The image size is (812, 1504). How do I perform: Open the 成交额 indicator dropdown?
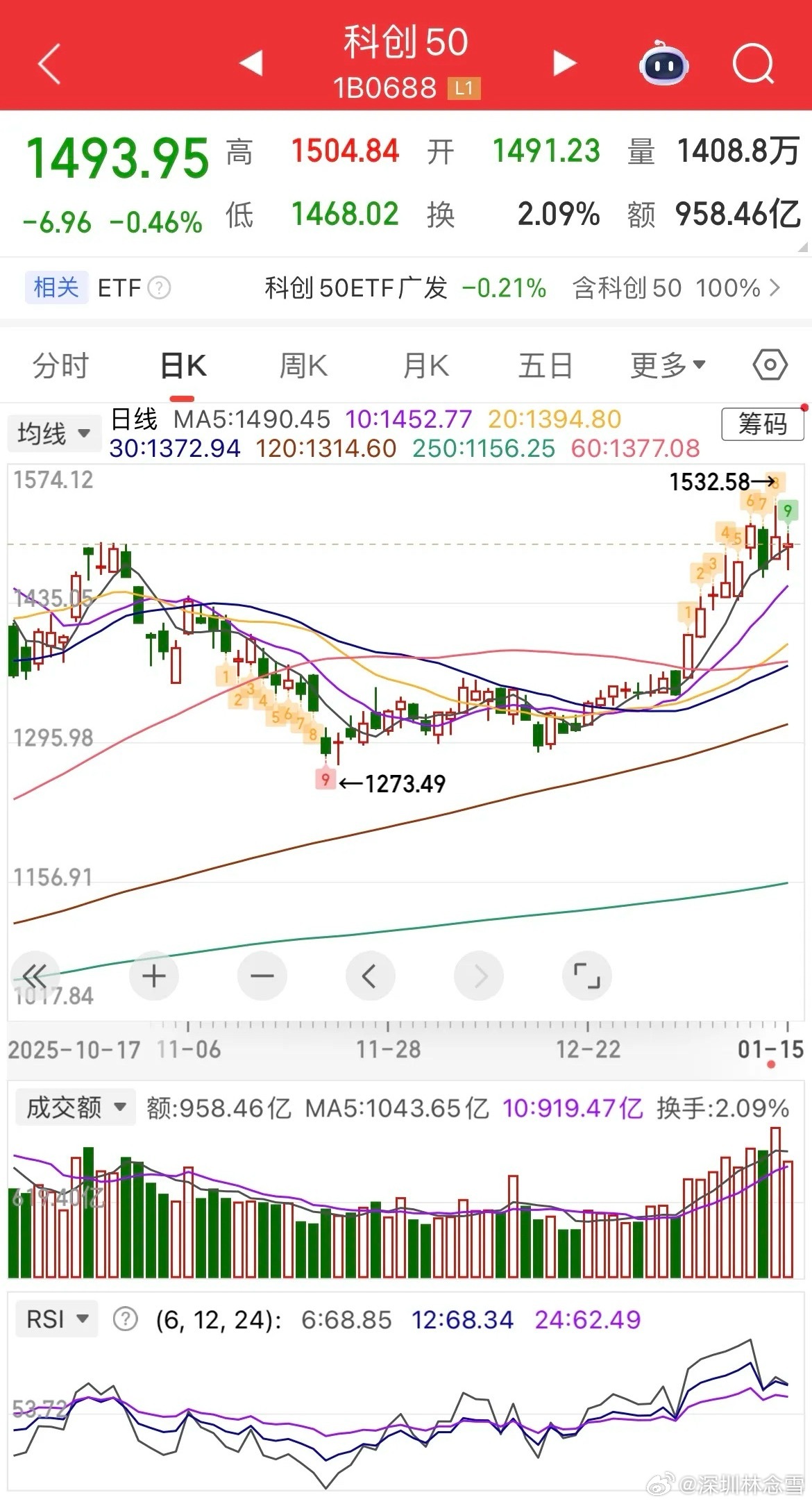[x=75, y=1108]
